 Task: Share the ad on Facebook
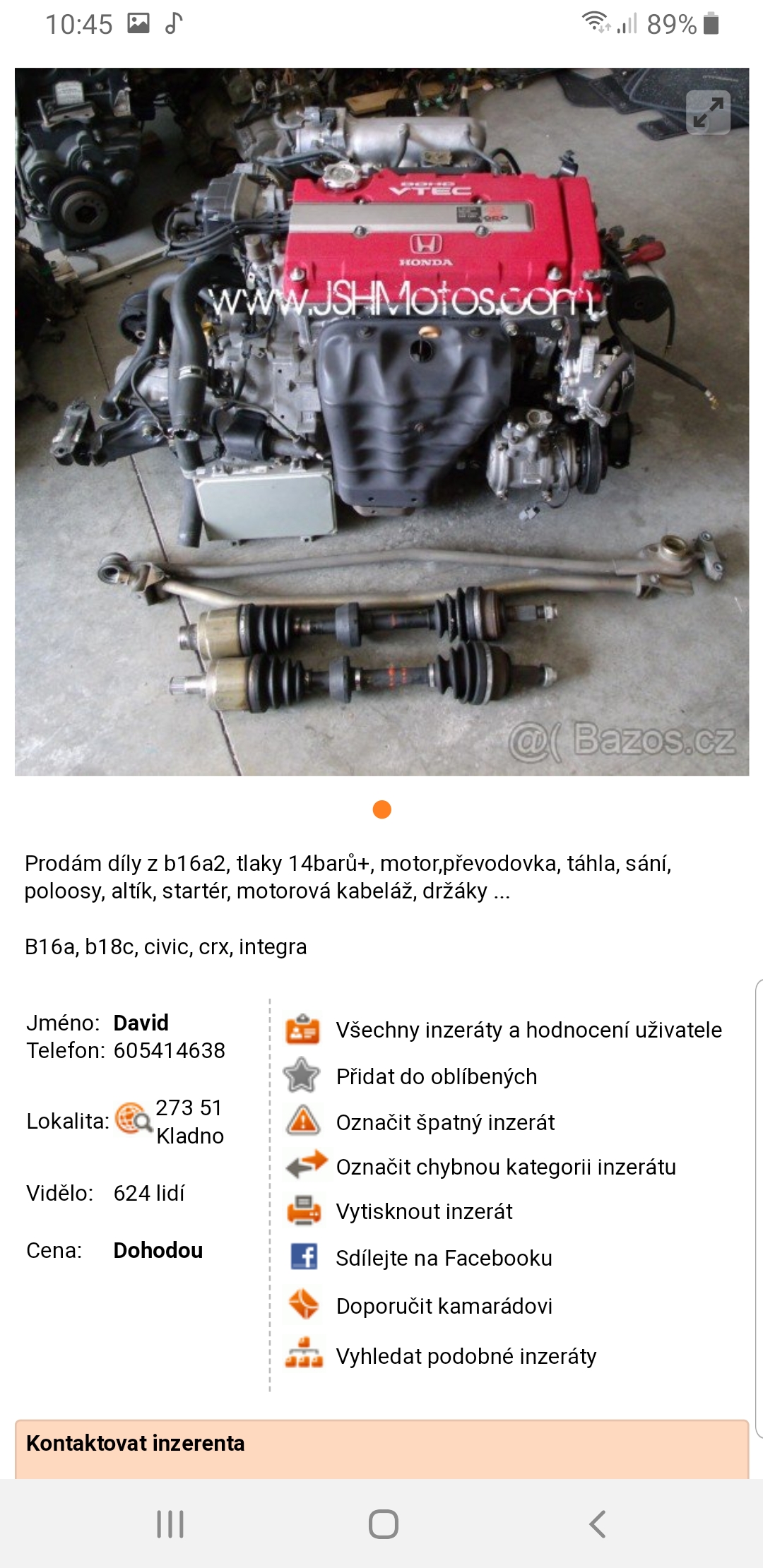[443, 1258]
